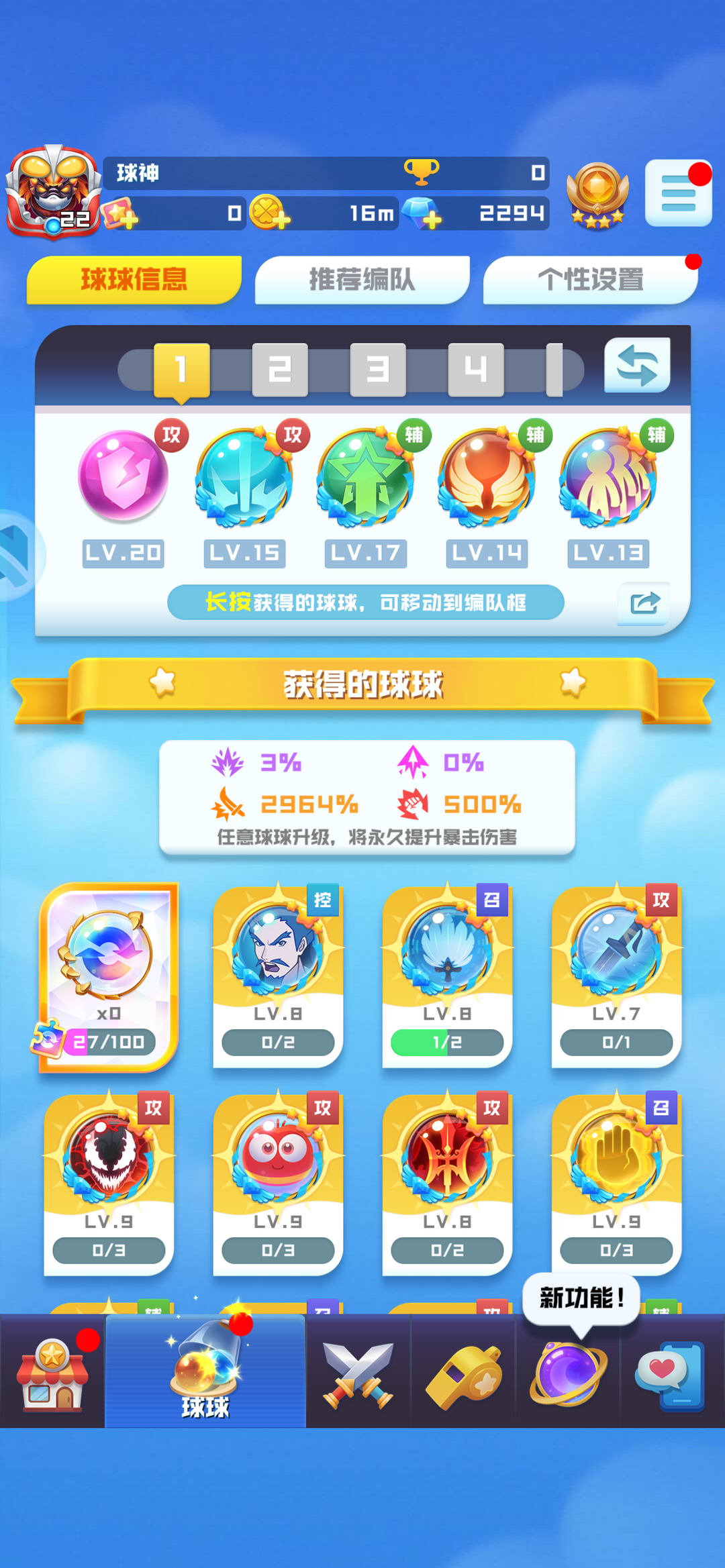Select team slot 3
Image resolution: width=725 pixels, height=1568 pixels.
point(377,370)
